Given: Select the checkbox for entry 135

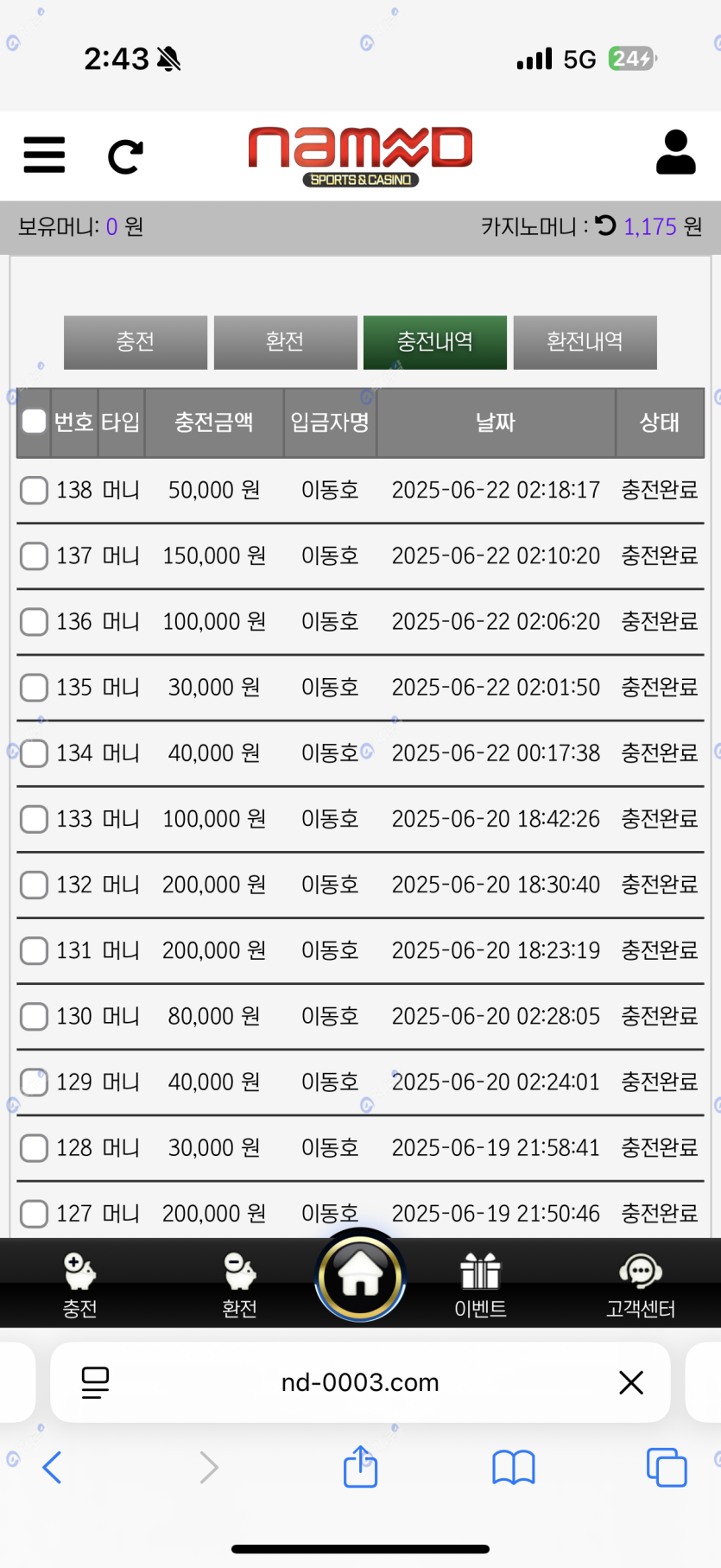Looking at the screenshot, I should (34, 688).
